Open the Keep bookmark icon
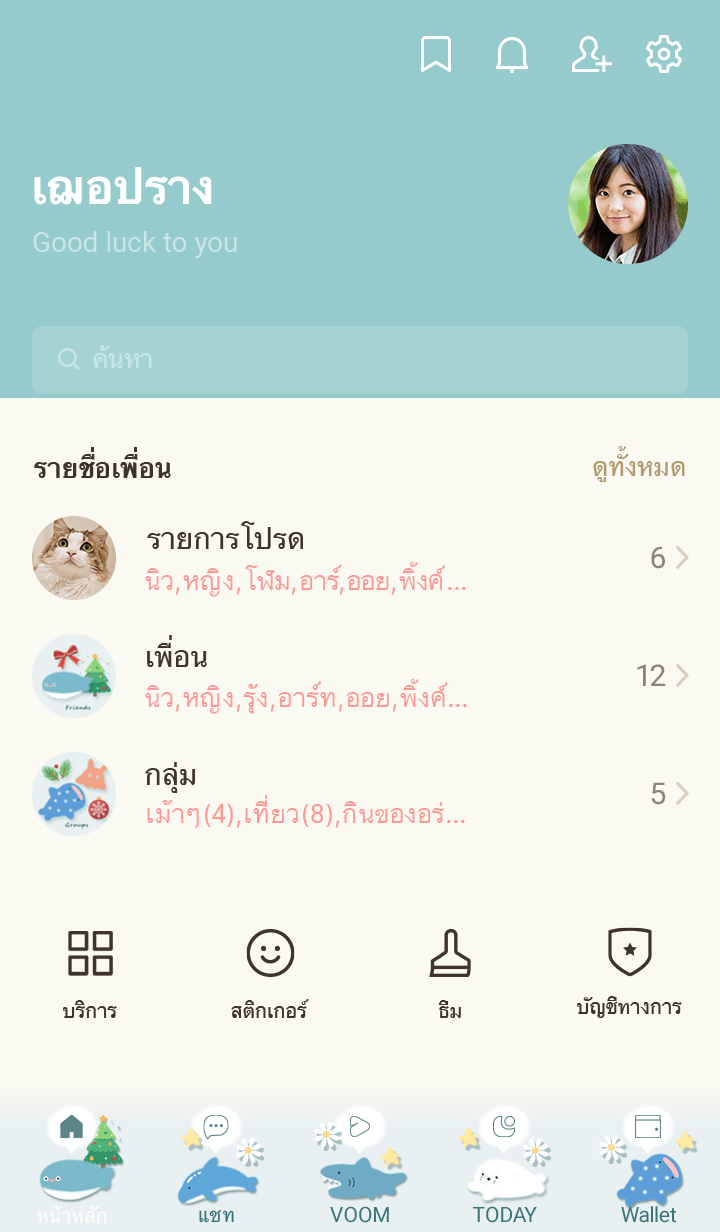720x1232 pixels. pyautogui.click(x=435, y=55)
